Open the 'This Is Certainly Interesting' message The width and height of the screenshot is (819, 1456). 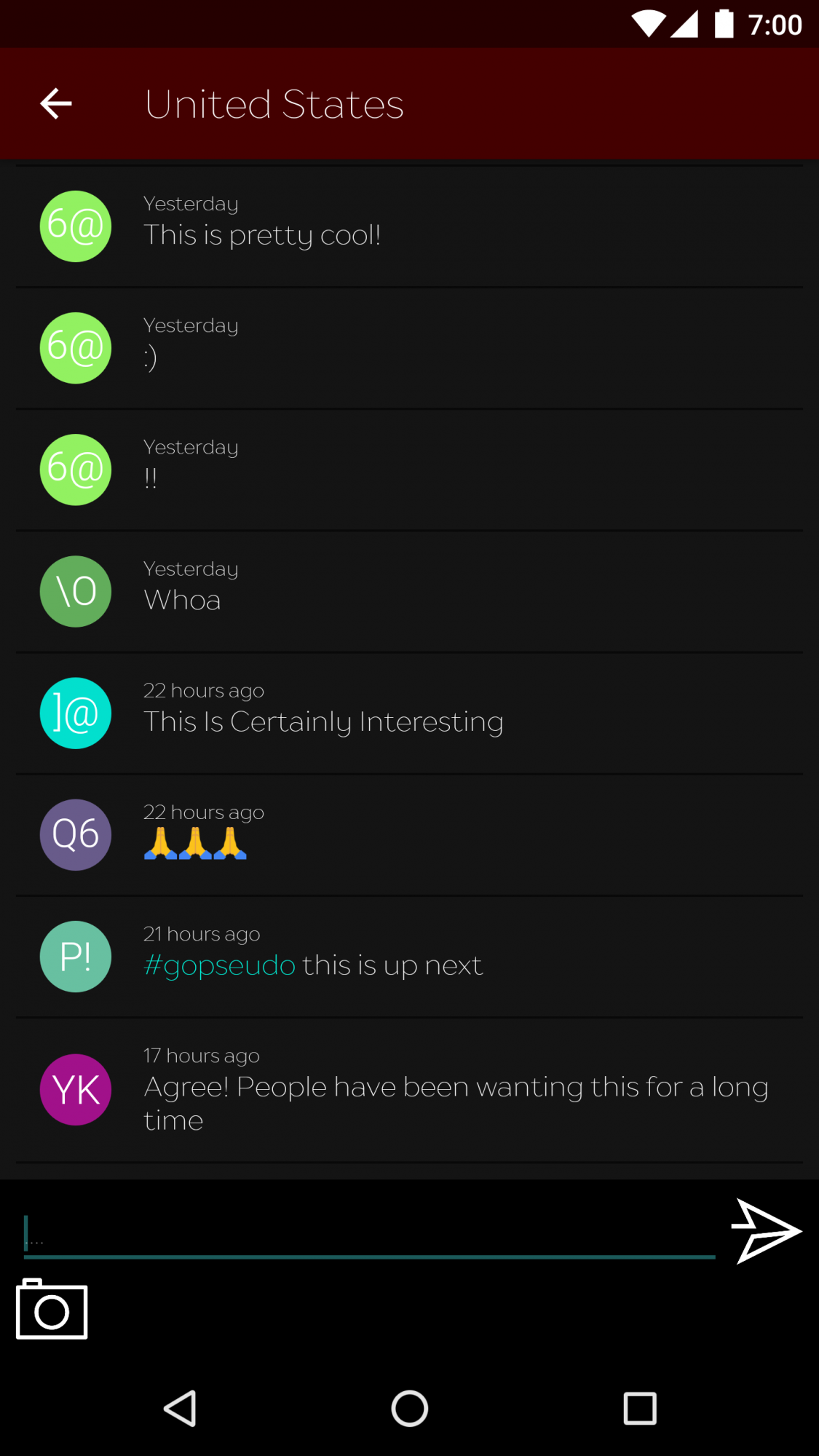(323, 722)
